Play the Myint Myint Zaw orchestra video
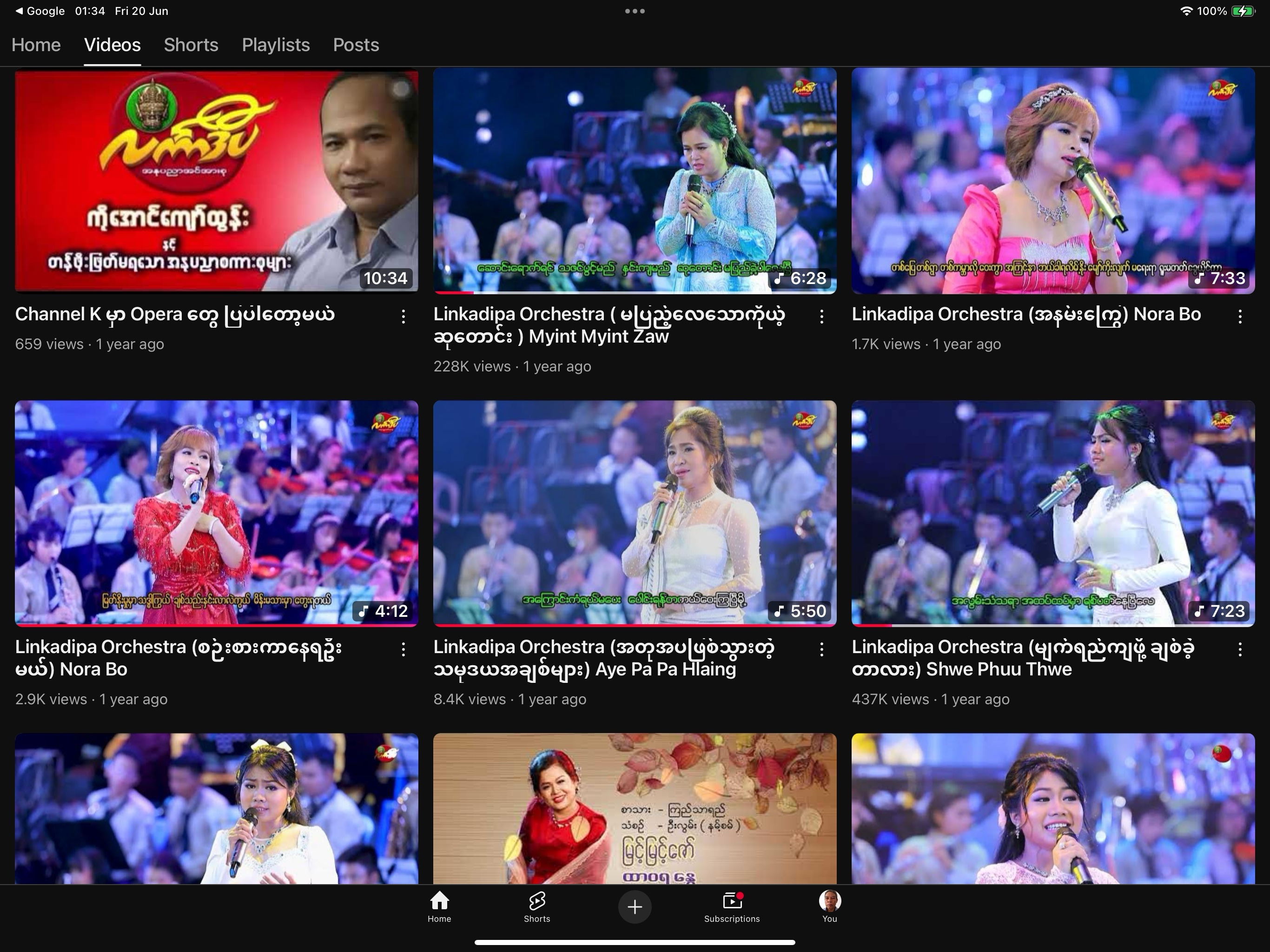 tap(635, 181)
